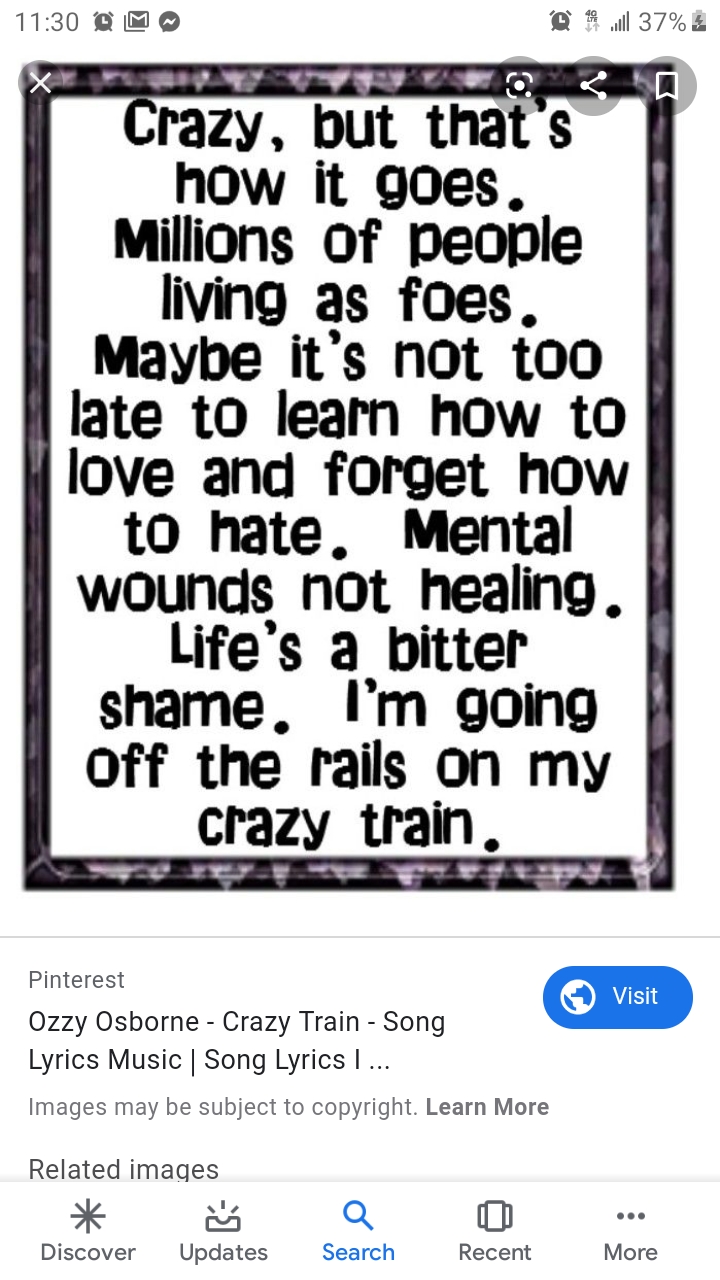
Task: Close the image viewer
Action: pos(40,84)
